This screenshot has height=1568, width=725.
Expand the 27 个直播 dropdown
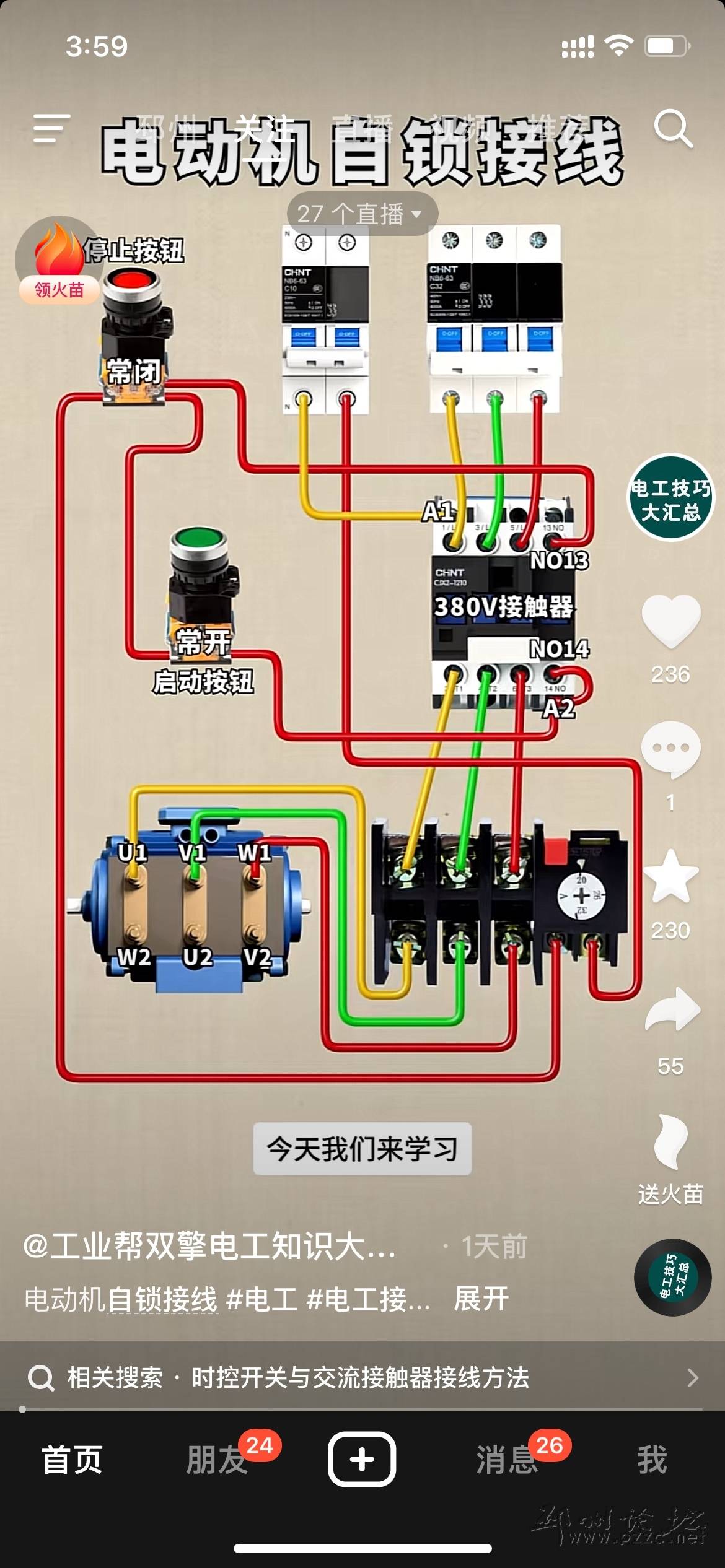click(362, 214)
